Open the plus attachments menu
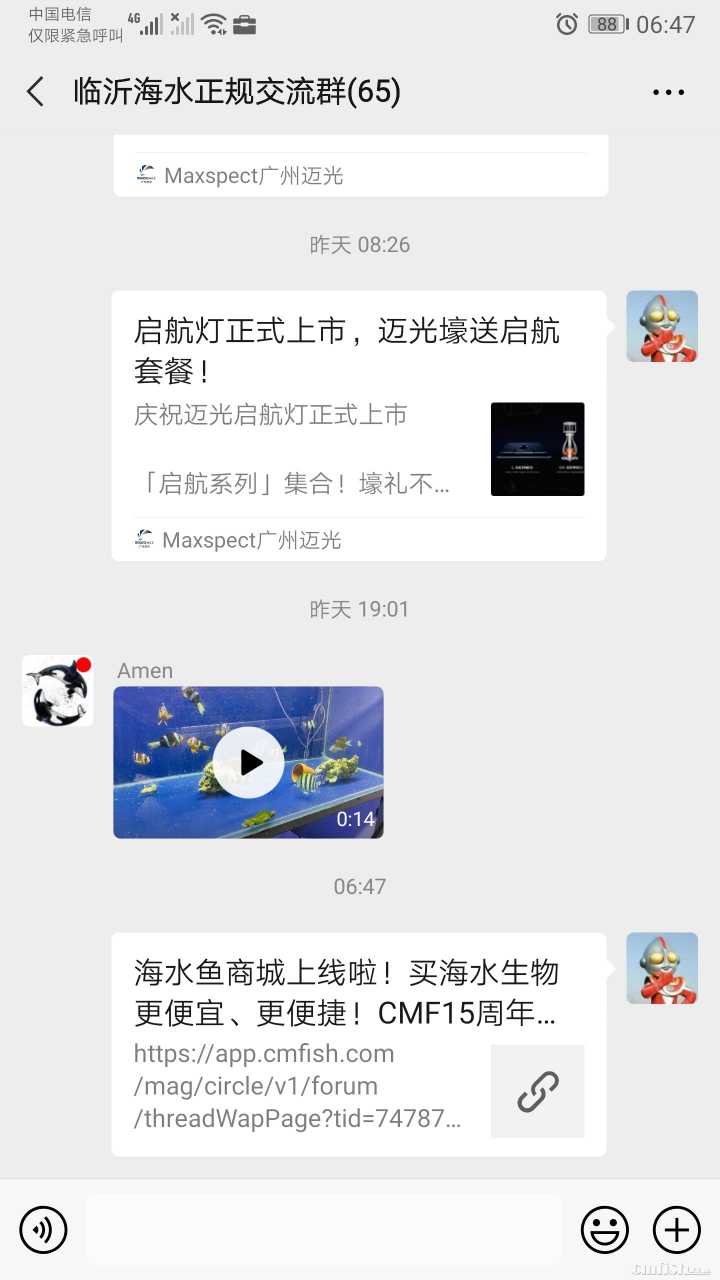The image size is (720, 1280). [677, 1229]
